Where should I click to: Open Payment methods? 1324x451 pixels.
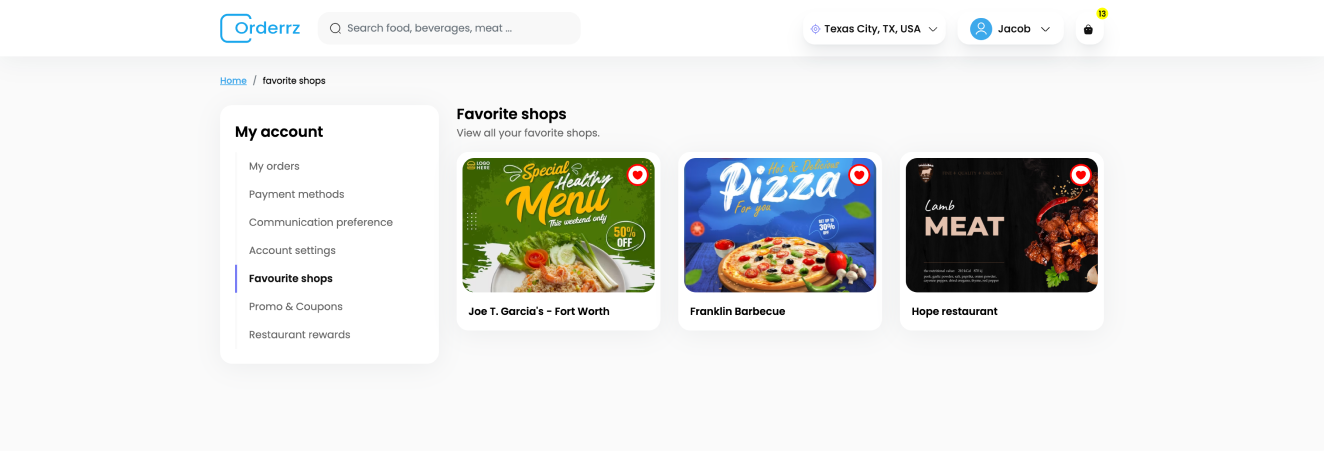[296, 194]
